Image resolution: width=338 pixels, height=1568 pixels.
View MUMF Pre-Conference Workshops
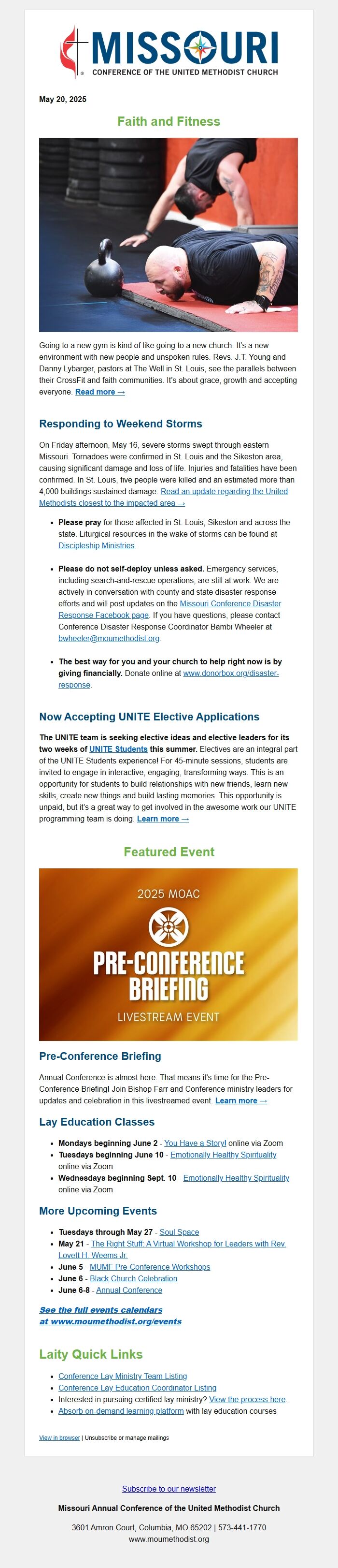[150, 1267]
